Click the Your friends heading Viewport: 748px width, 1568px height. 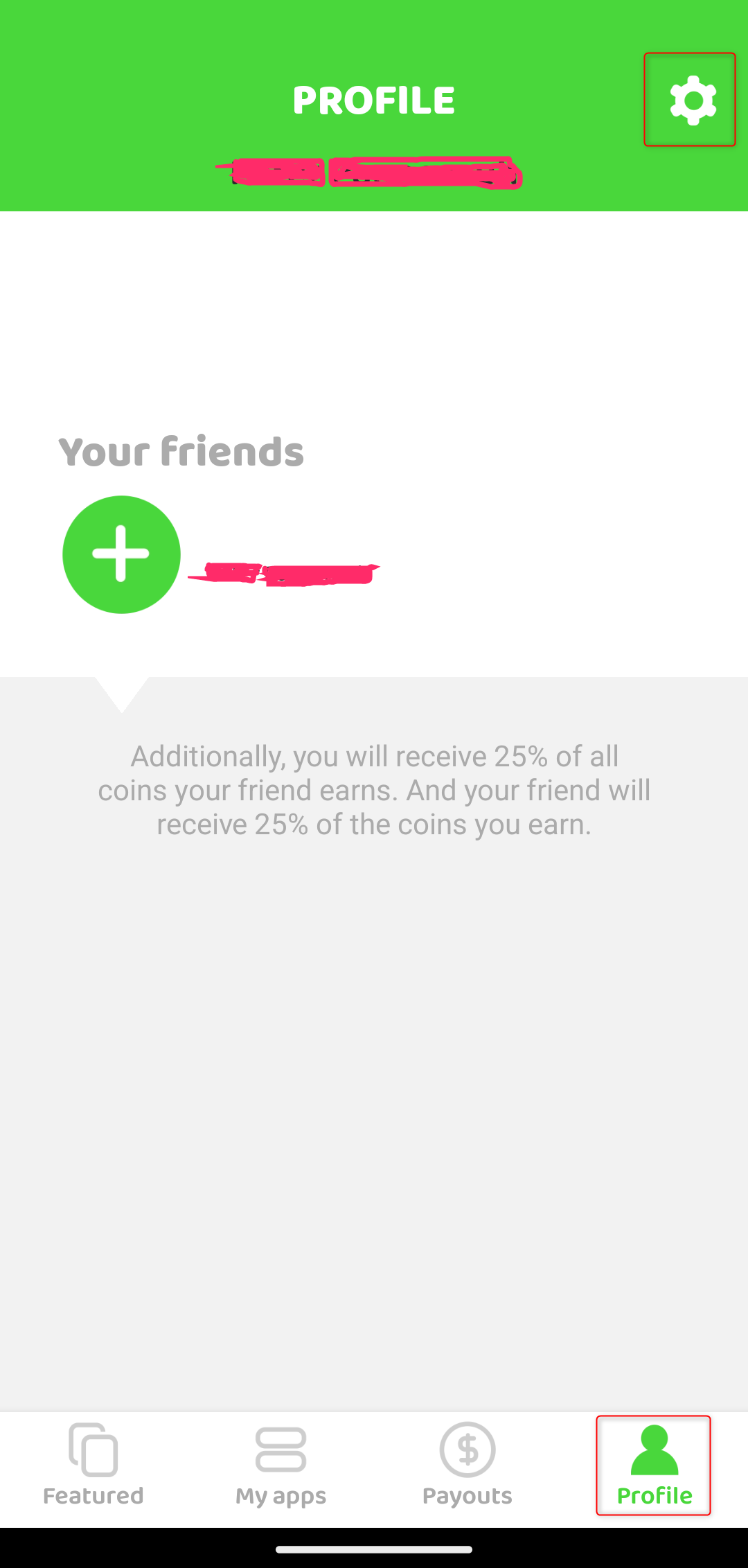[x=182, y=452]
